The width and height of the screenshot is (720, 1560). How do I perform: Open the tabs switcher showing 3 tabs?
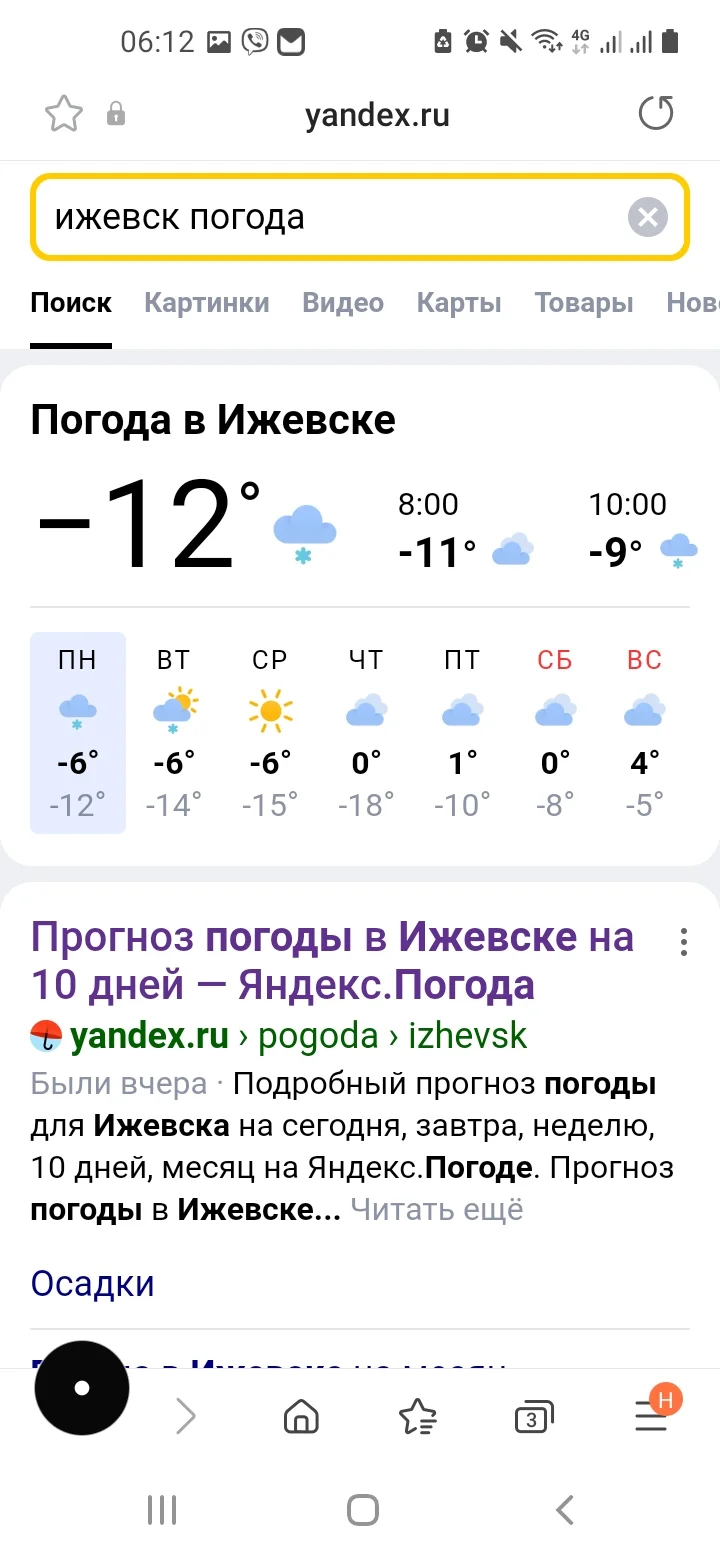[x=533, y=1416]
